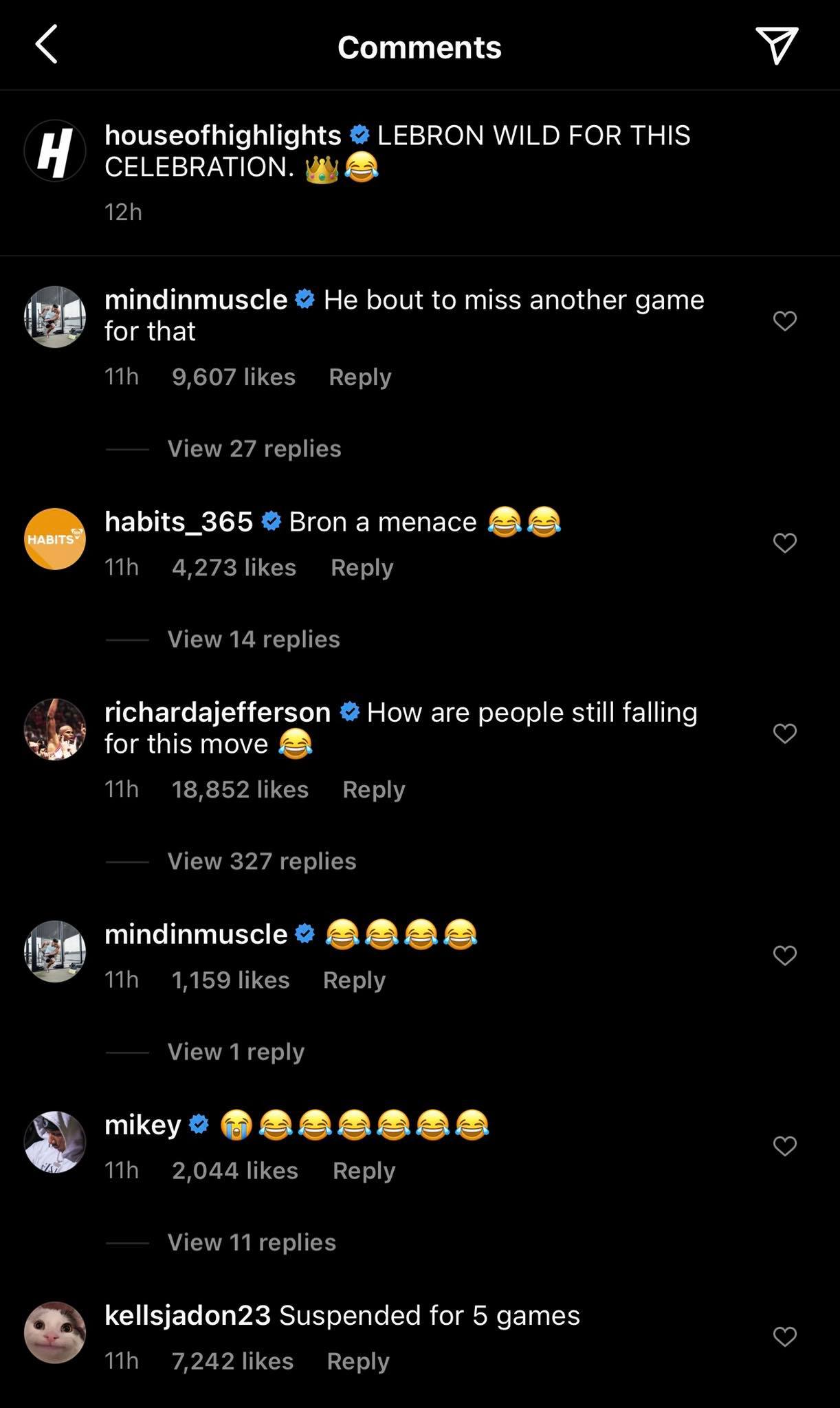Like mikey's emoji comment
Image resolution: width=840 pixels, height=1408 pixels.
click(784, 1145)
